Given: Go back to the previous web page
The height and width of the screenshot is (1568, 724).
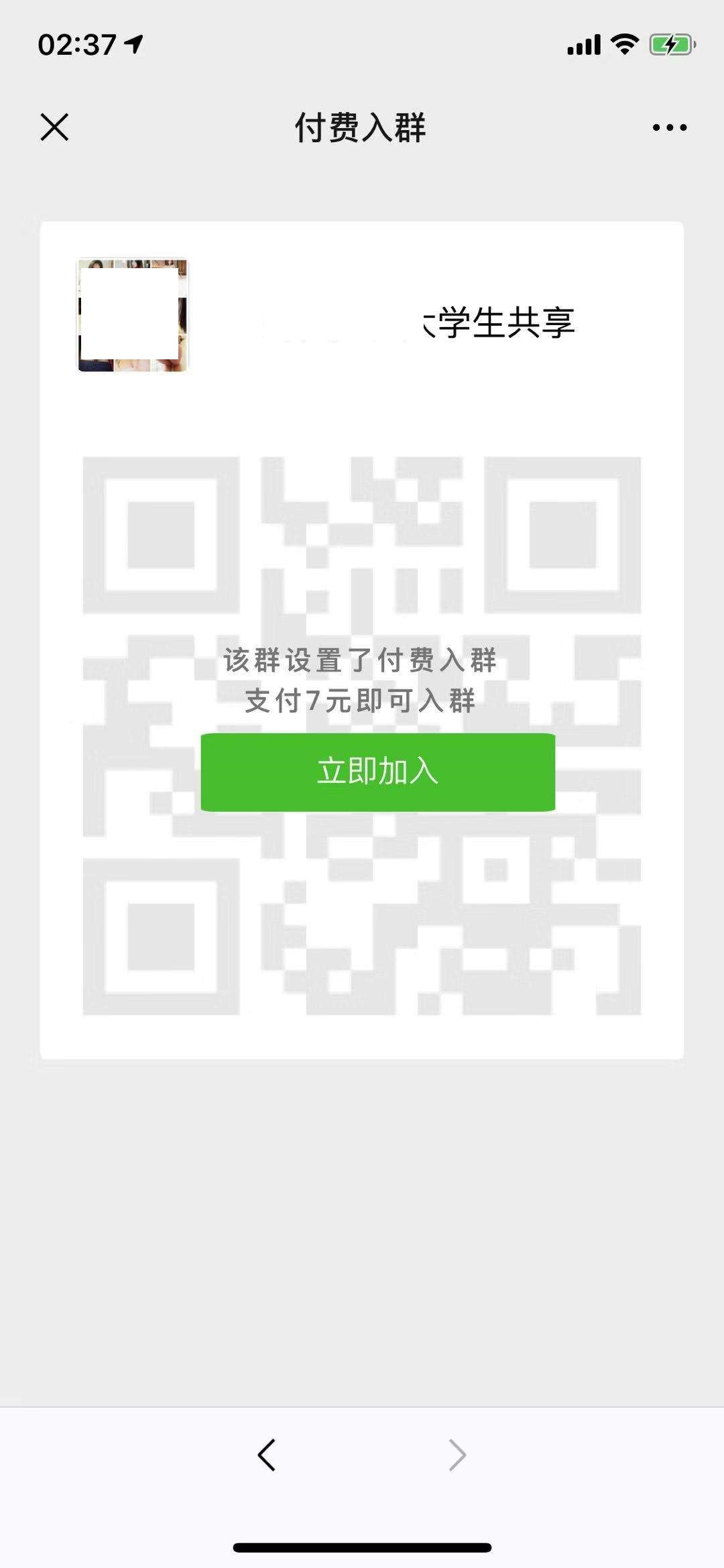Looking at the screenshot, I should 267,1455.
